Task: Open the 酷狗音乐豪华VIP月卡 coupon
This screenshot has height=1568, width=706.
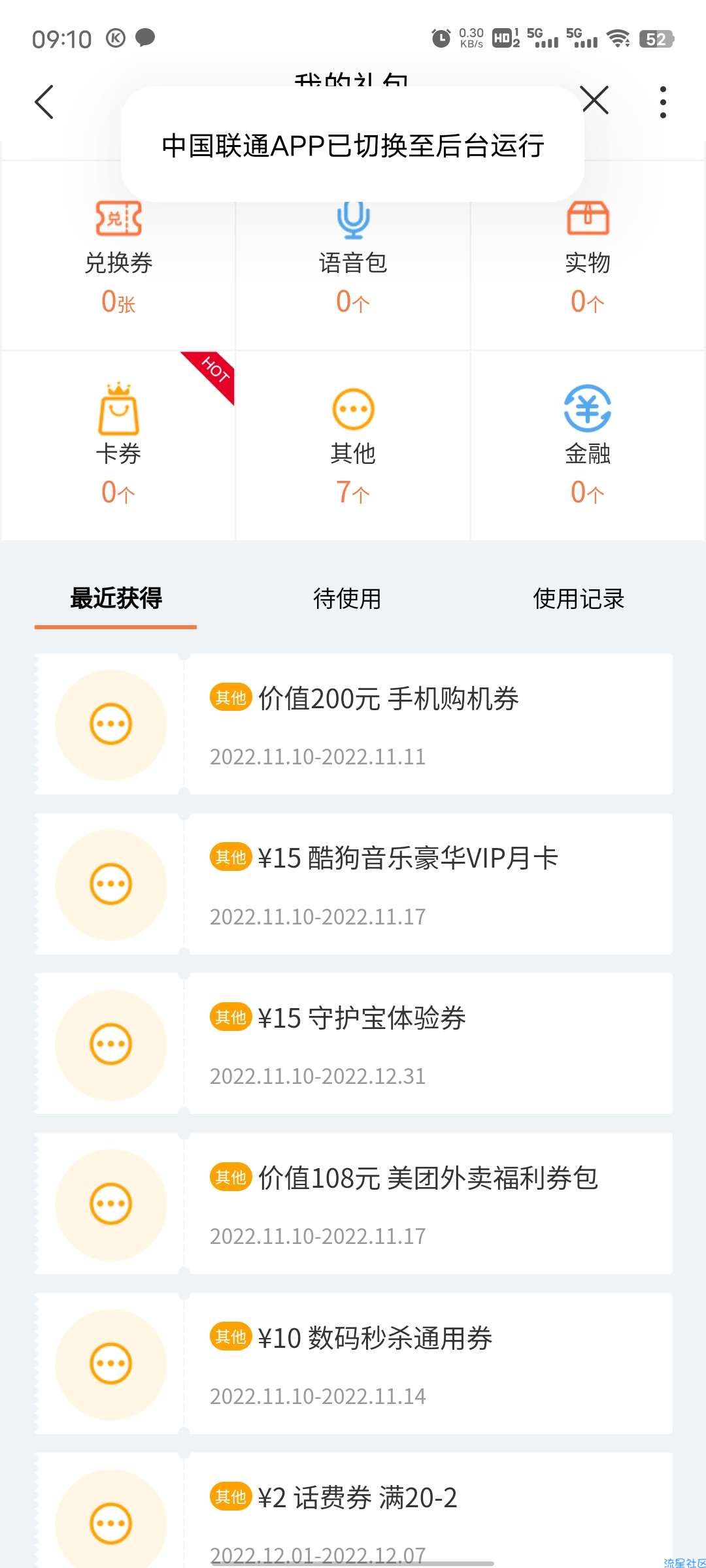Action: click(x=354, y=884)
